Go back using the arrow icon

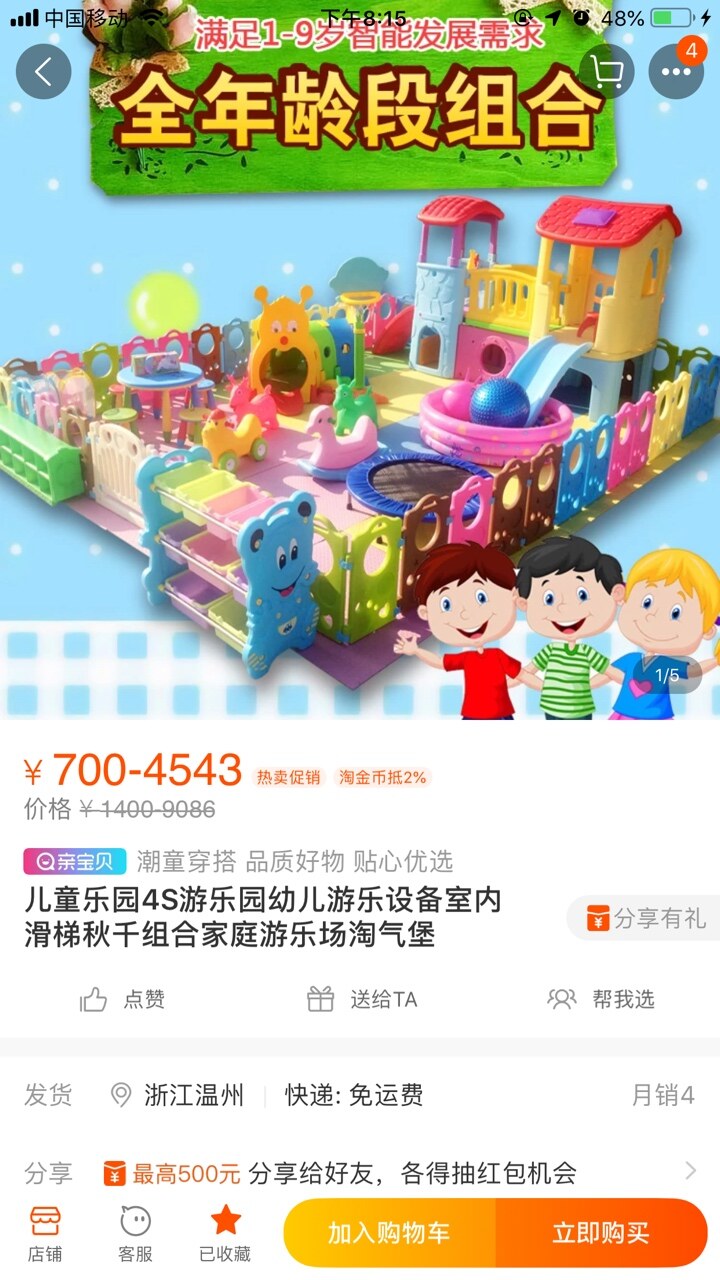(44, 72)
